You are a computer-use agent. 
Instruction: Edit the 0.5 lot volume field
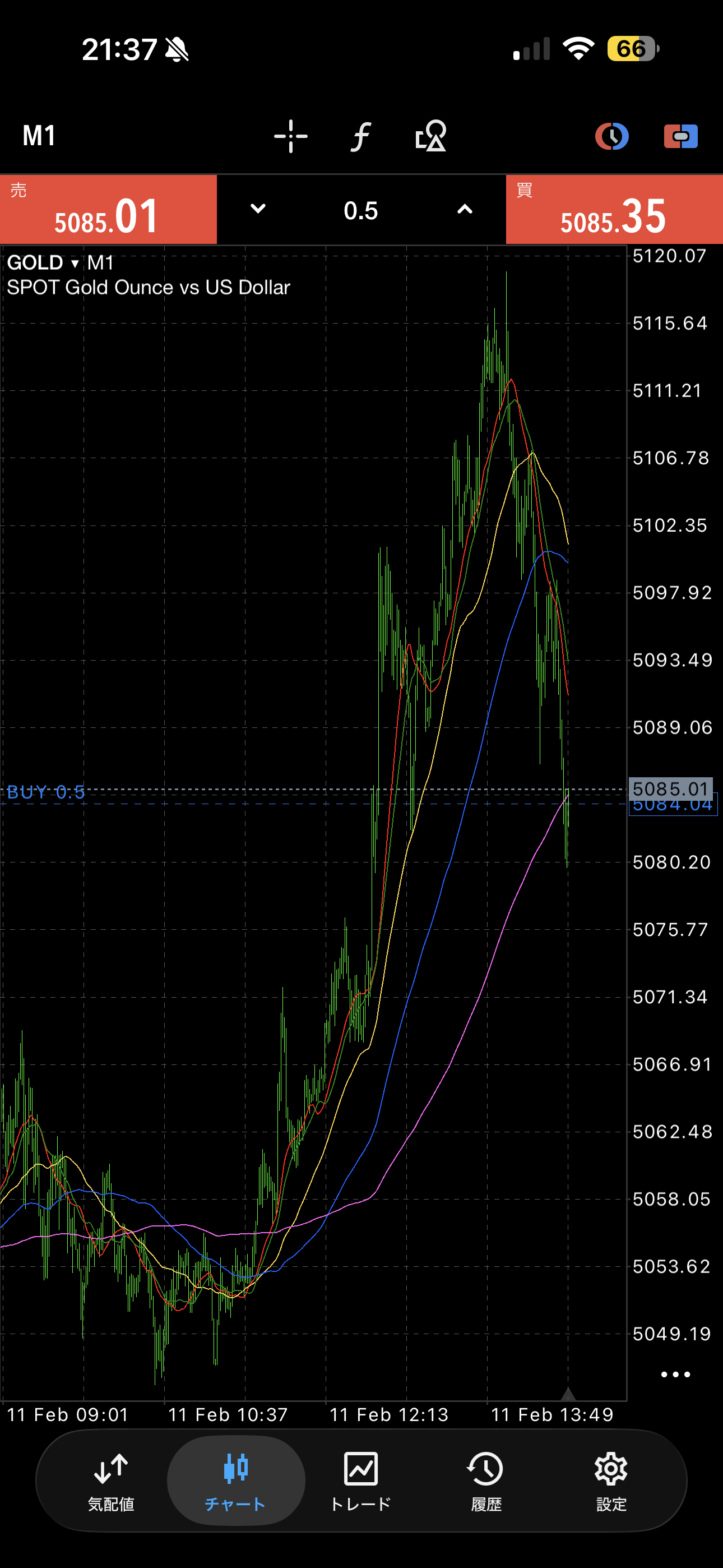[x=361, y=211]
